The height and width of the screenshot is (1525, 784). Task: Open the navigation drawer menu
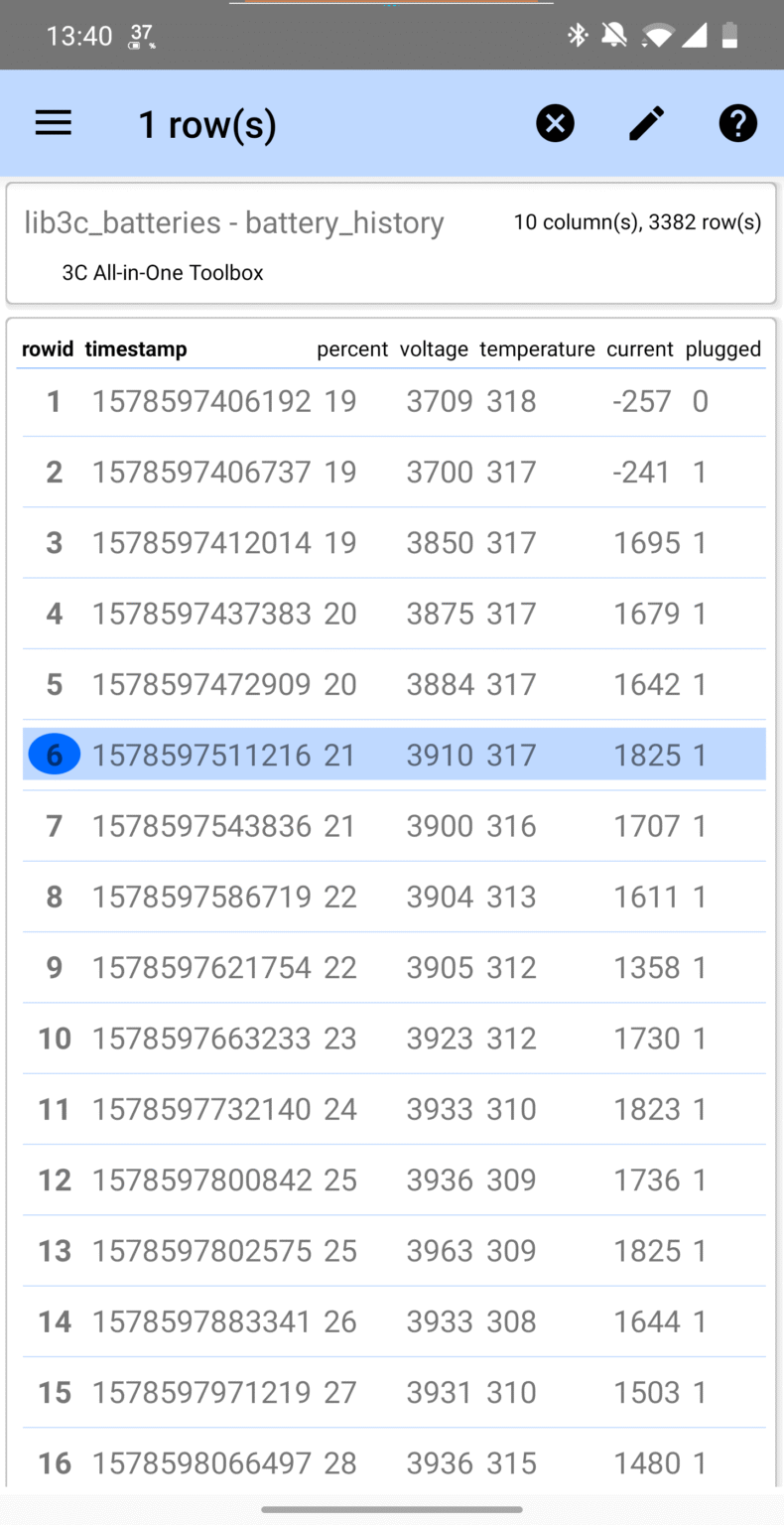tap(53, 123)
